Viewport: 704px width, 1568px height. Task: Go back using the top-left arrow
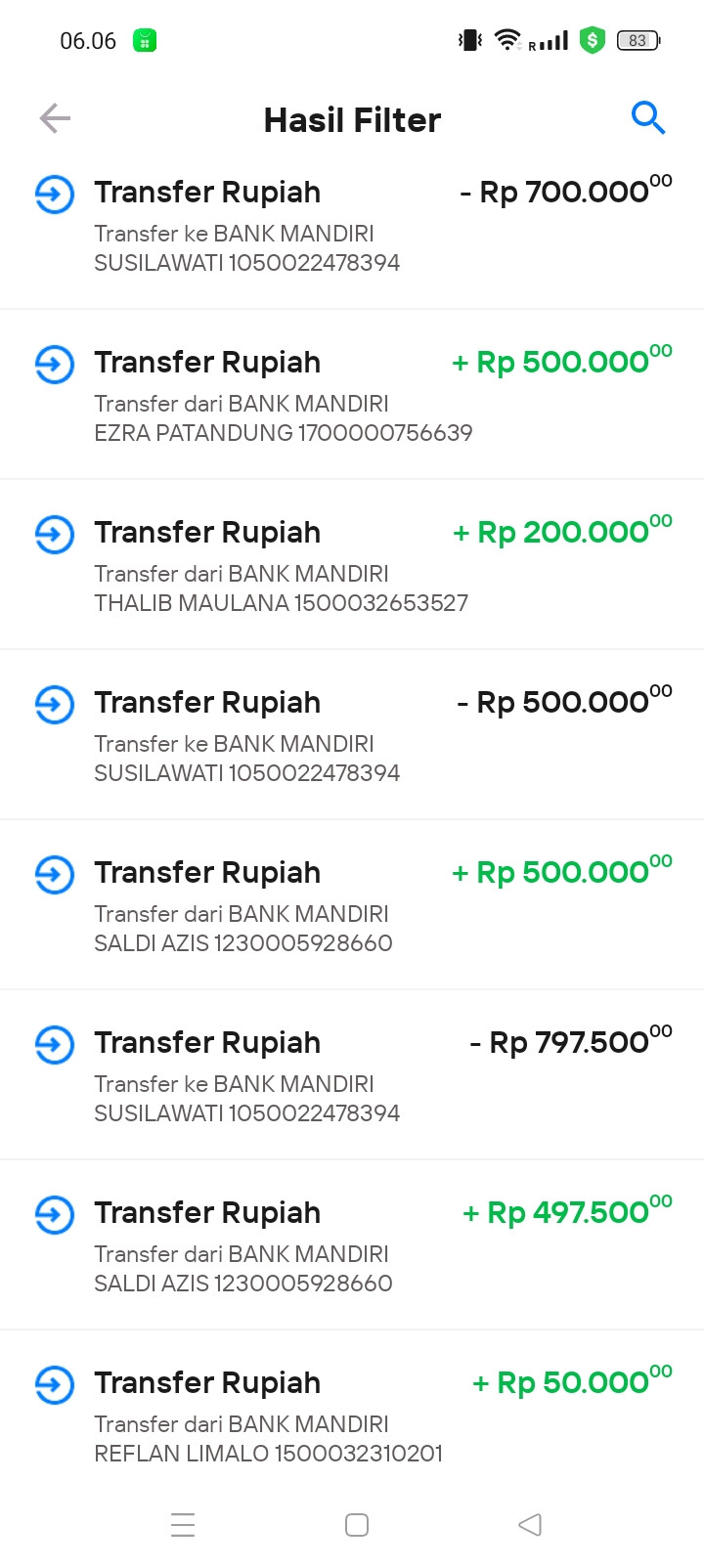click(55, 119)
